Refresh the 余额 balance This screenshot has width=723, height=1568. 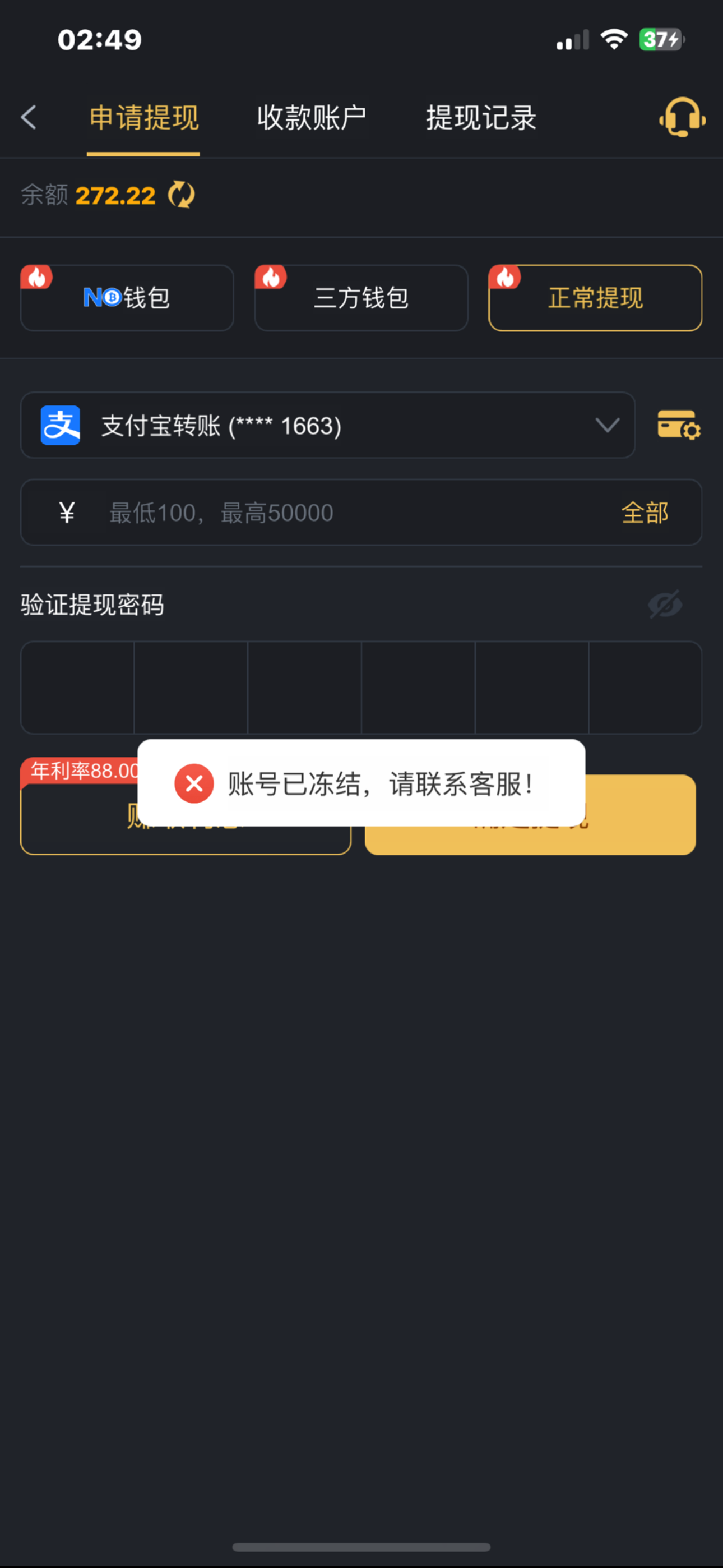[182, 195]
